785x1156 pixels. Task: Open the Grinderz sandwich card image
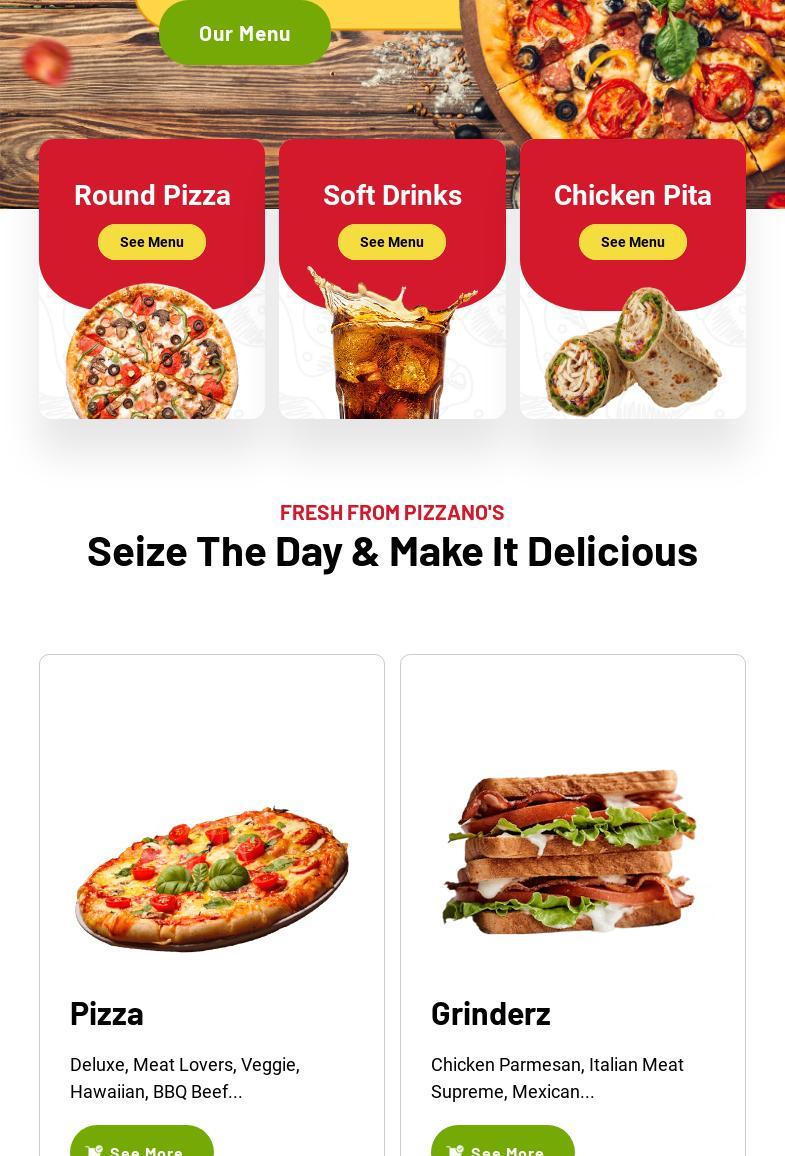[570, 850]
